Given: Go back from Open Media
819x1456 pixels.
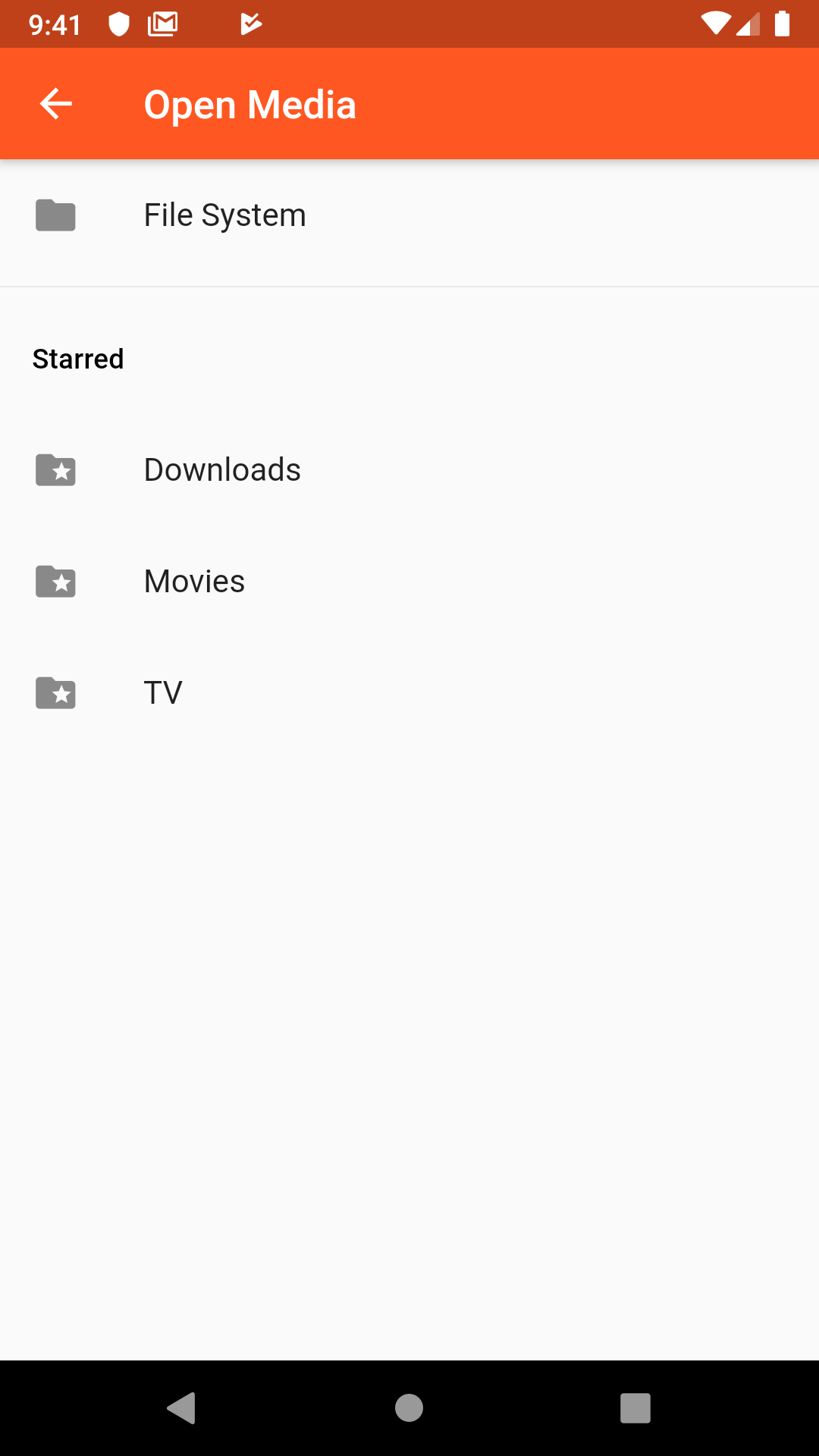Looking at the screenshot, I should point(55,104).
